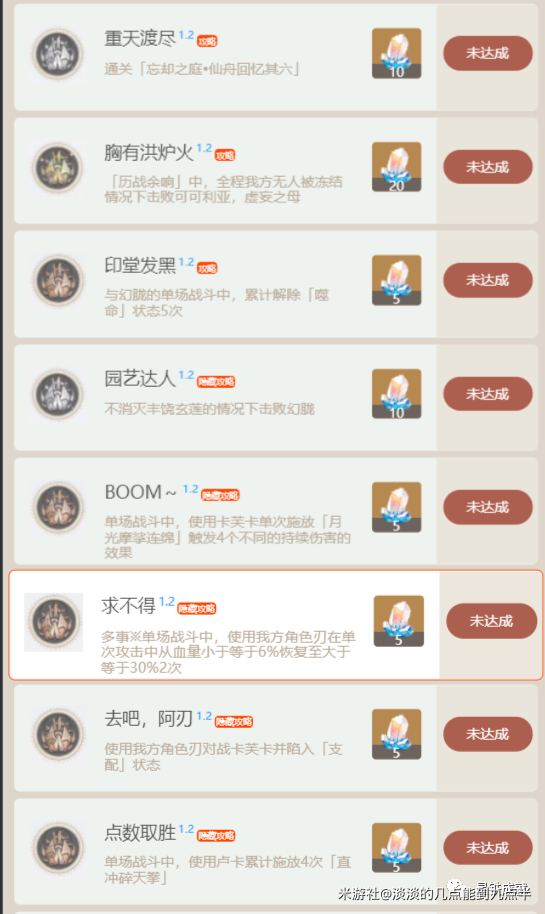545x914 pixels.
Task: Open hidden guide tag beside 园艺达人
Action: [x=216, y=382]
